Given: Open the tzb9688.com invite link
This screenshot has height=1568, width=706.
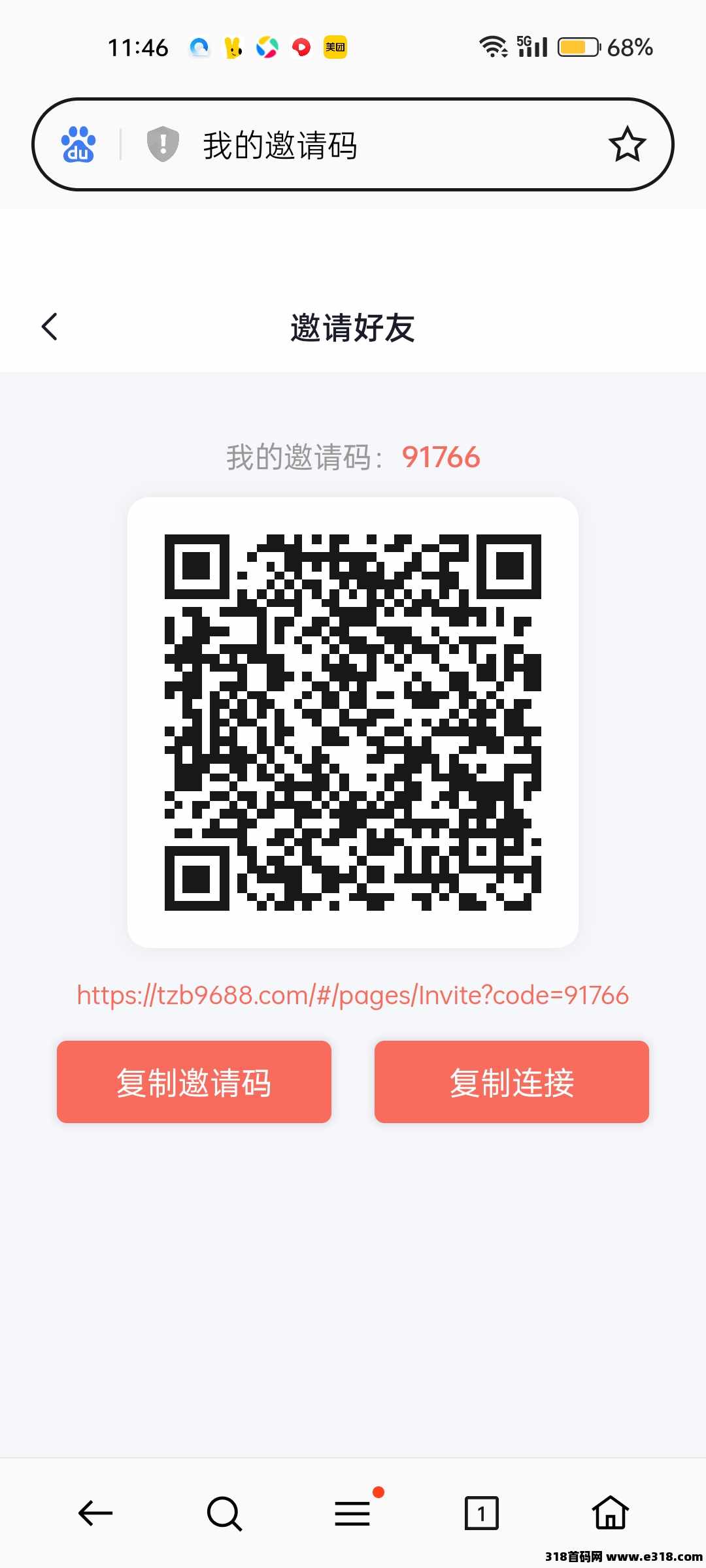Looking at the screenshot, I should [x=352, y=995].
